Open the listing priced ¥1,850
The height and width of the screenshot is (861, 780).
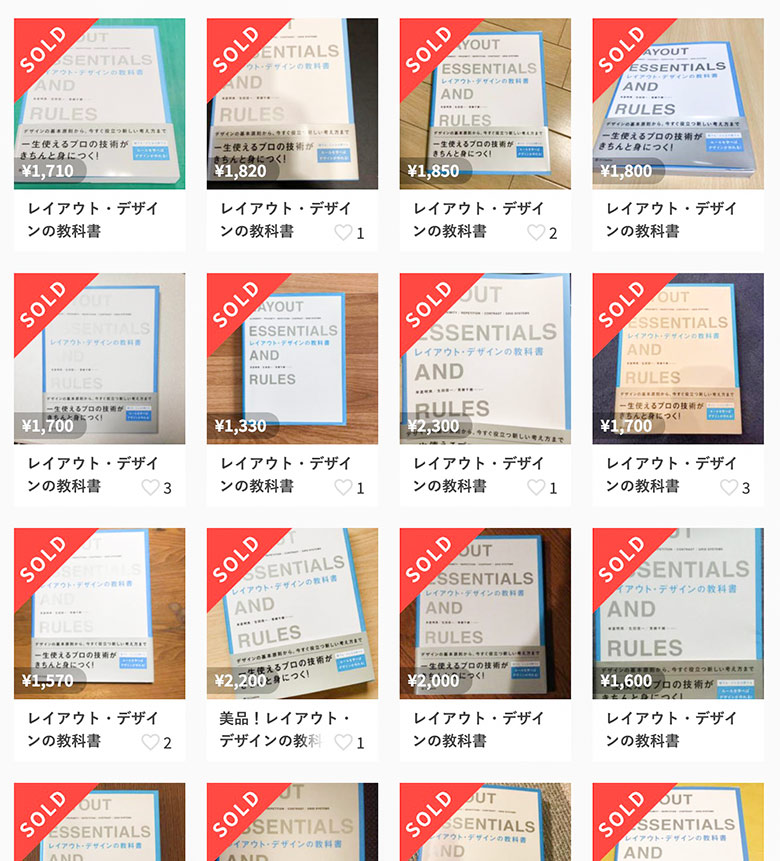[485, 104]
